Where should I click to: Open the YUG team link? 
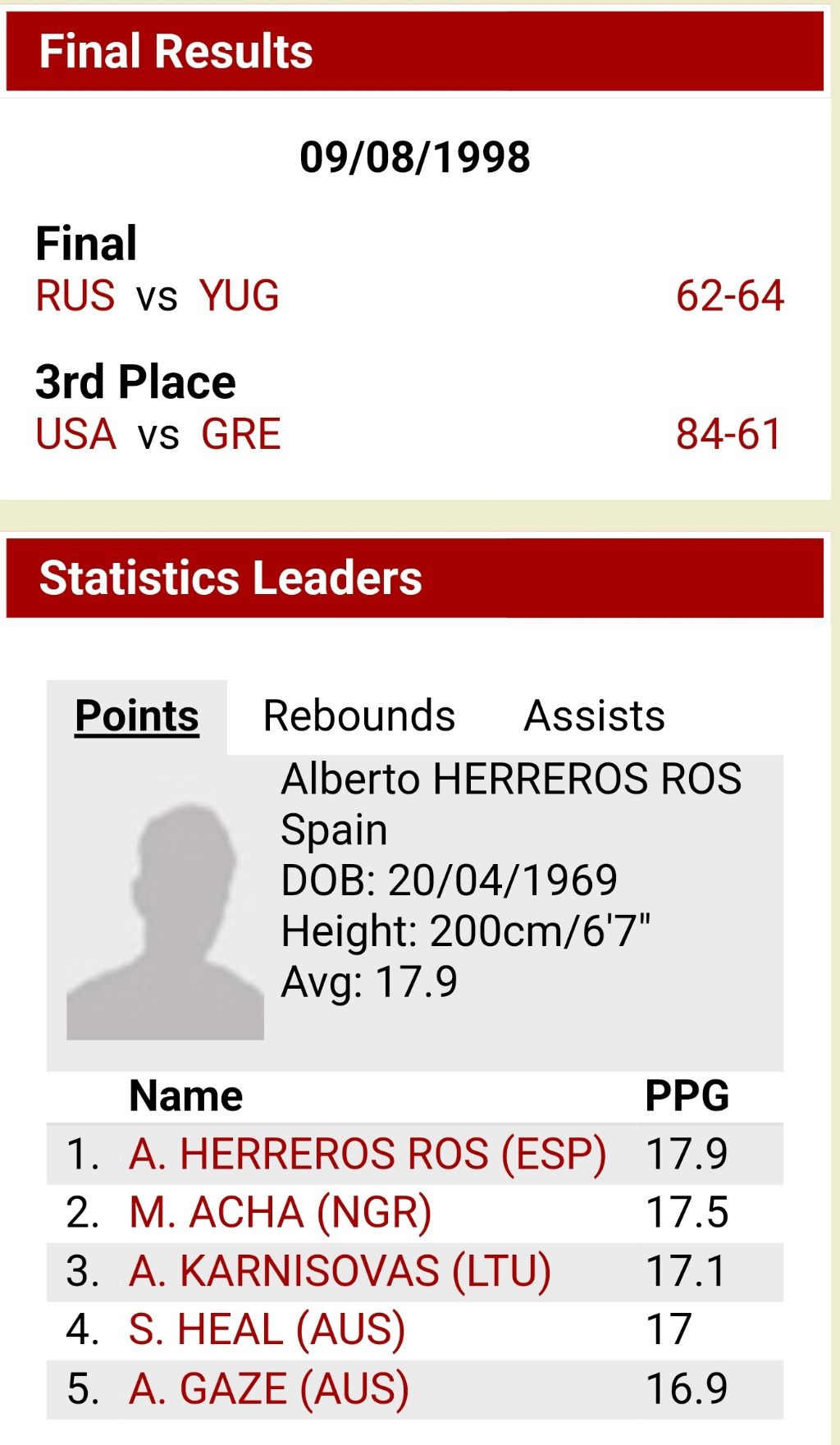pyautogui.click(x=239, y=296)
